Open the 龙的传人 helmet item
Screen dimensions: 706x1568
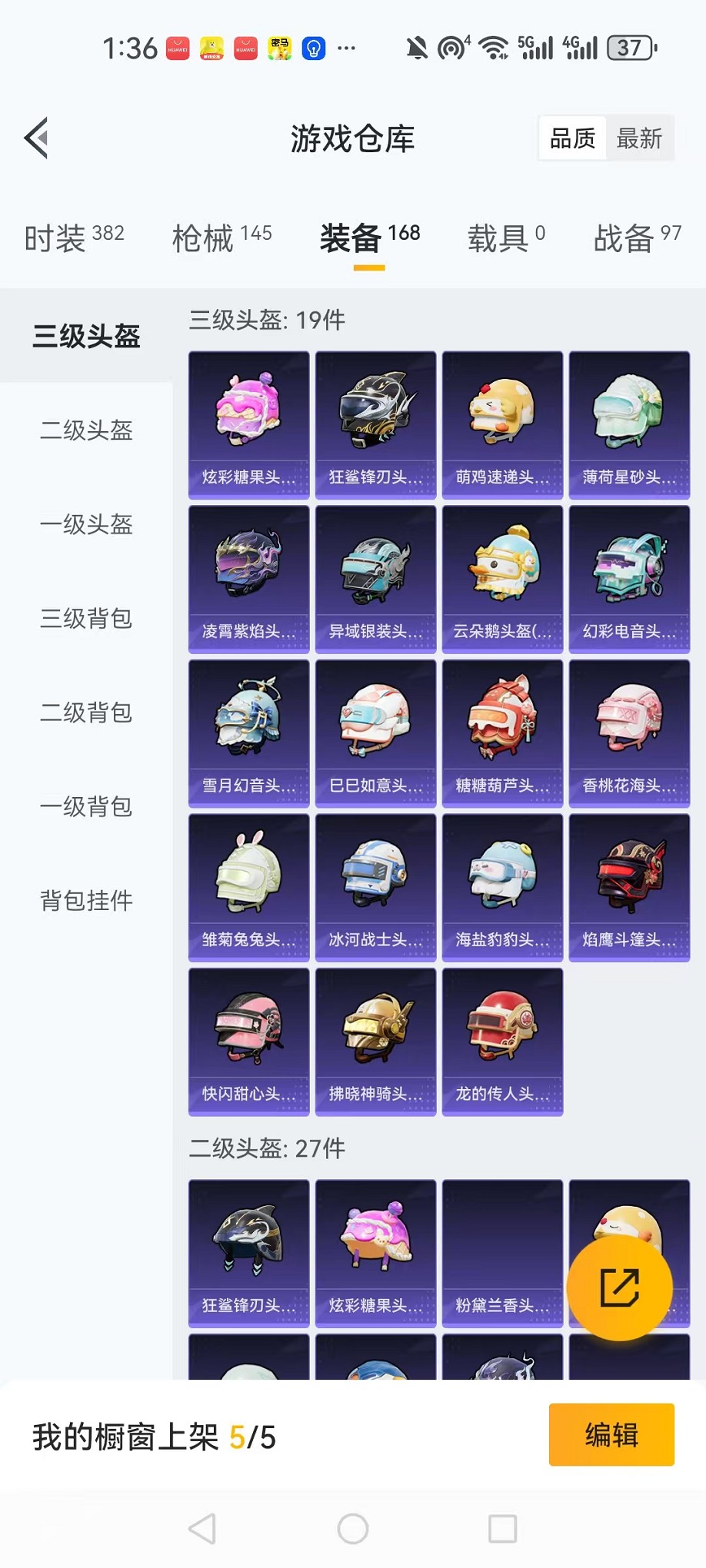point(502,1041)
